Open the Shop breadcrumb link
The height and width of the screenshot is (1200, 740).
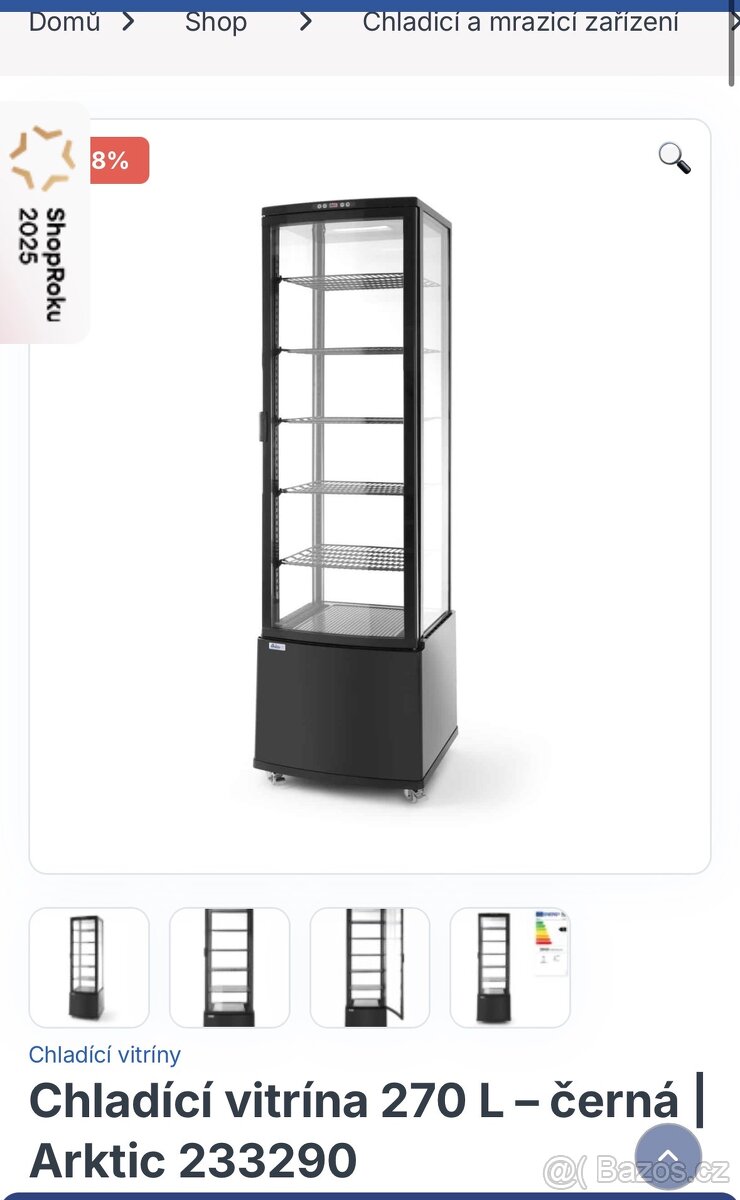(x=215, y=22)
